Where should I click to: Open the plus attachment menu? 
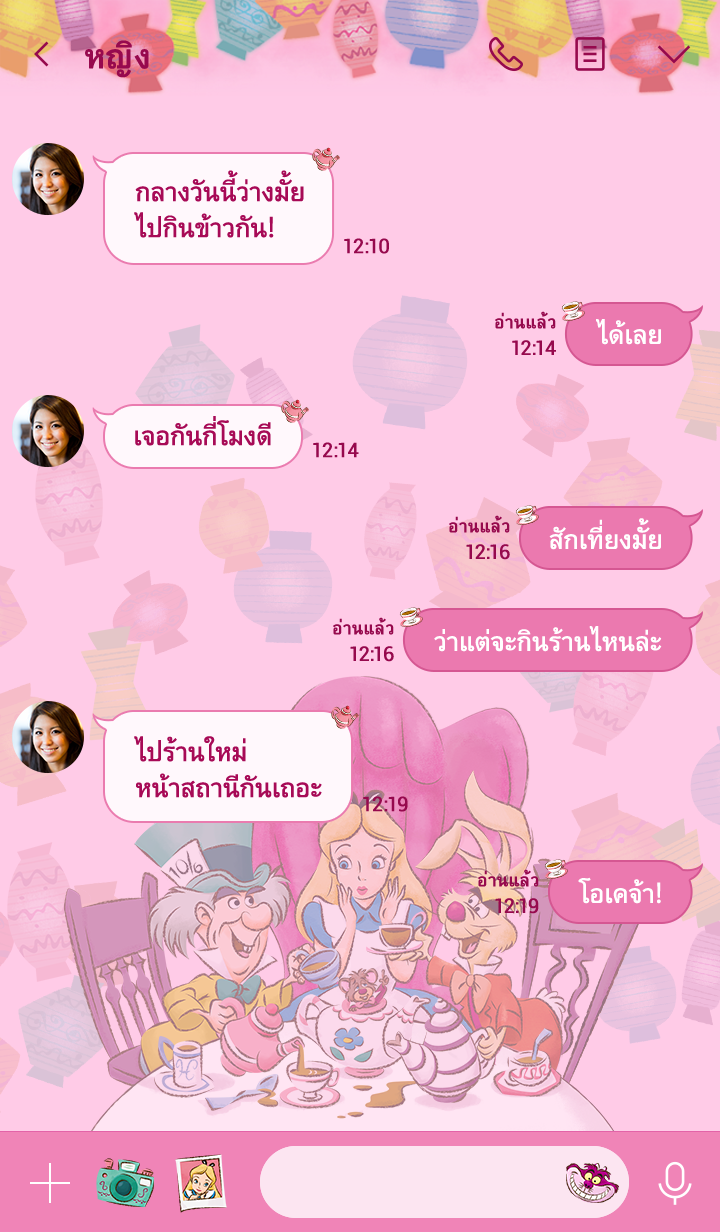tap(50, 1184)
